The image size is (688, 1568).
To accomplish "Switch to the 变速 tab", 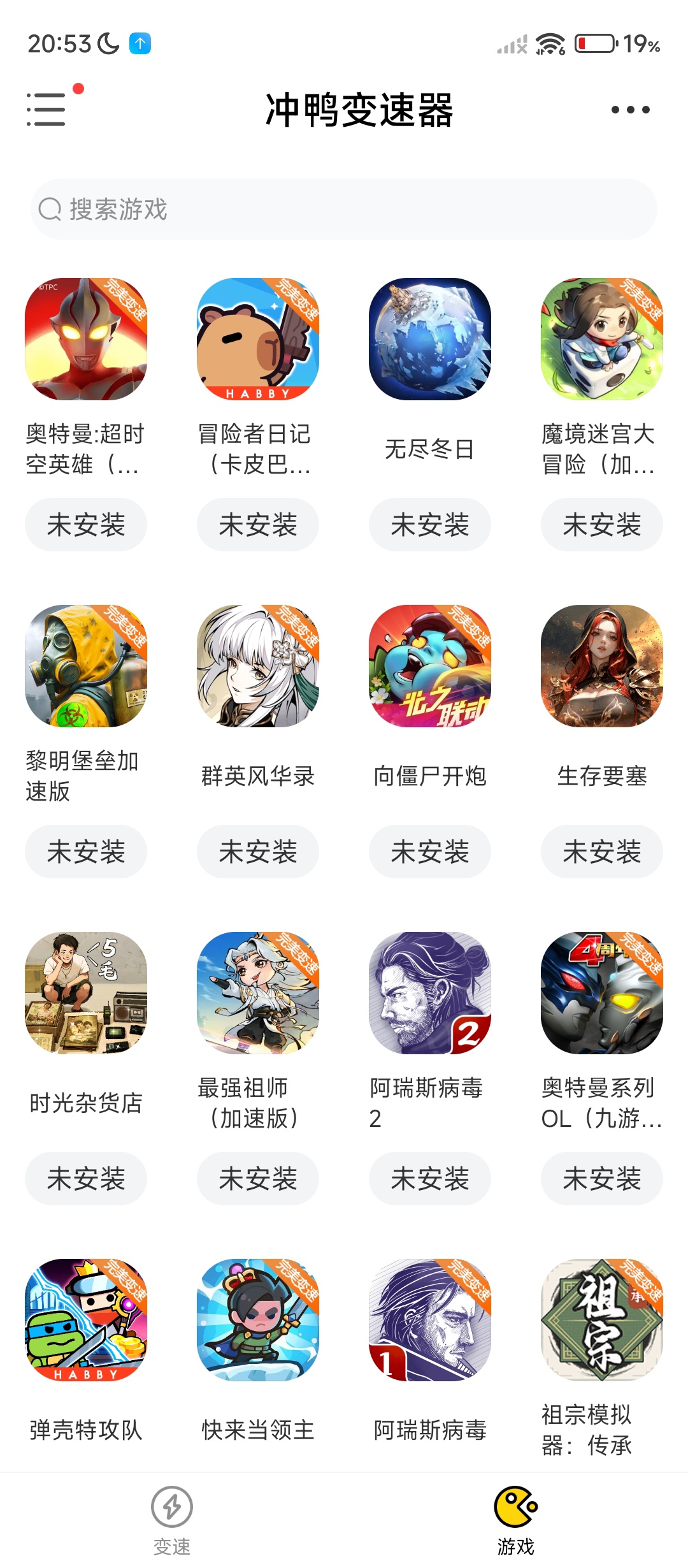I will 171,1519.
